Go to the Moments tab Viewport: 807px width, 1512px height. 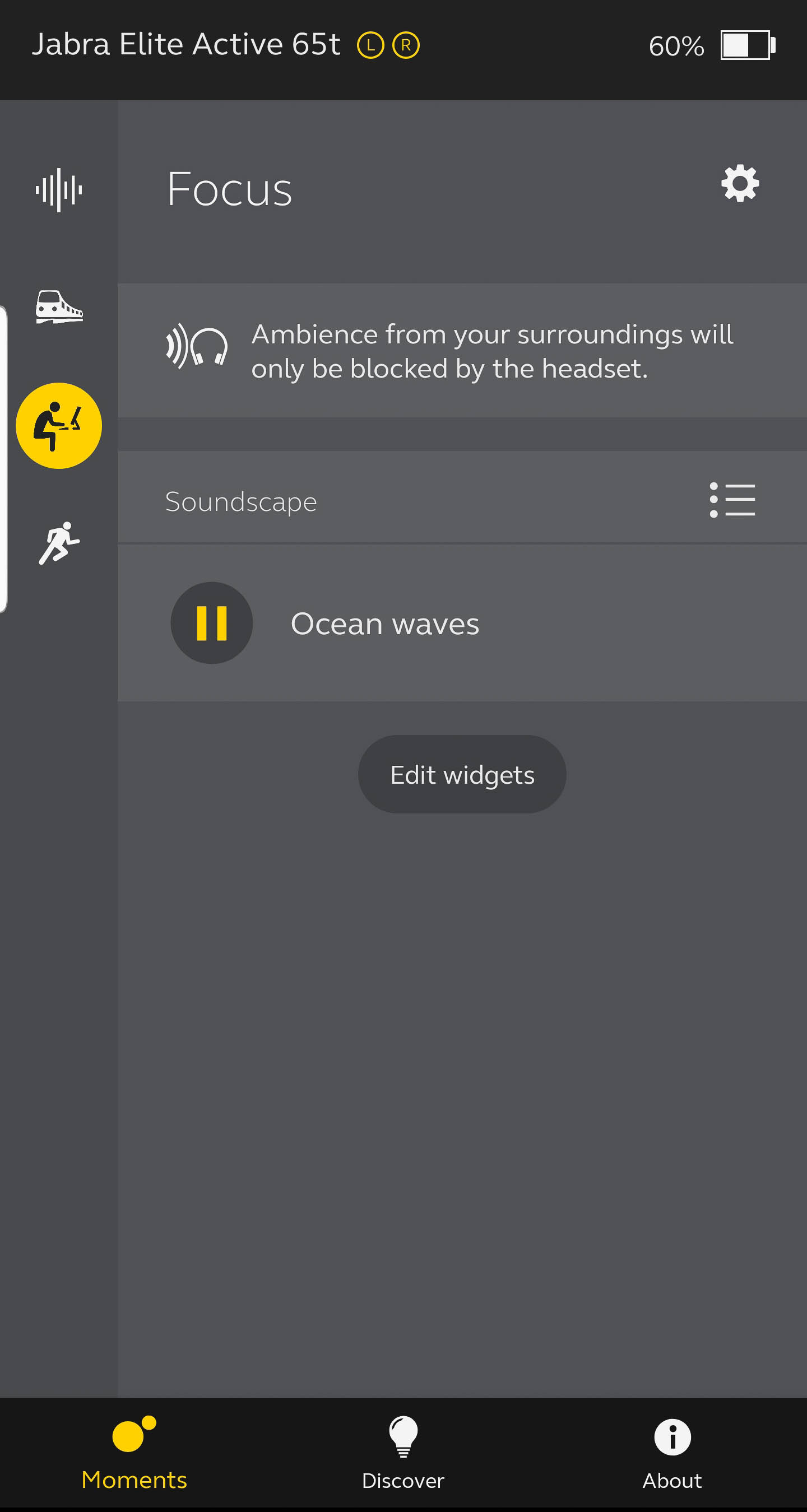click(134, 1453)
